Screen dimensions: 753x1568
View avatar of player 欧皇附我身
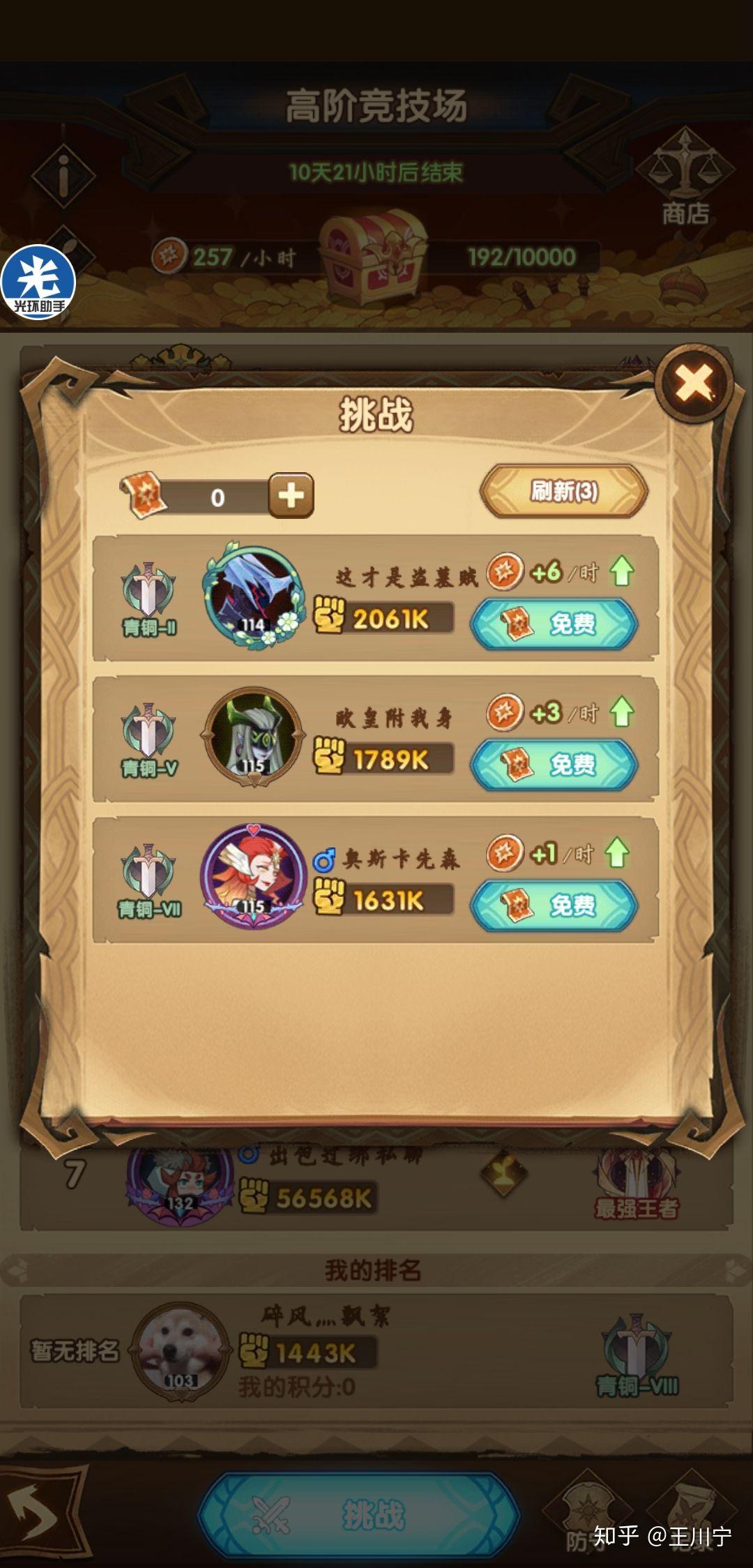(x=253, y=737)
